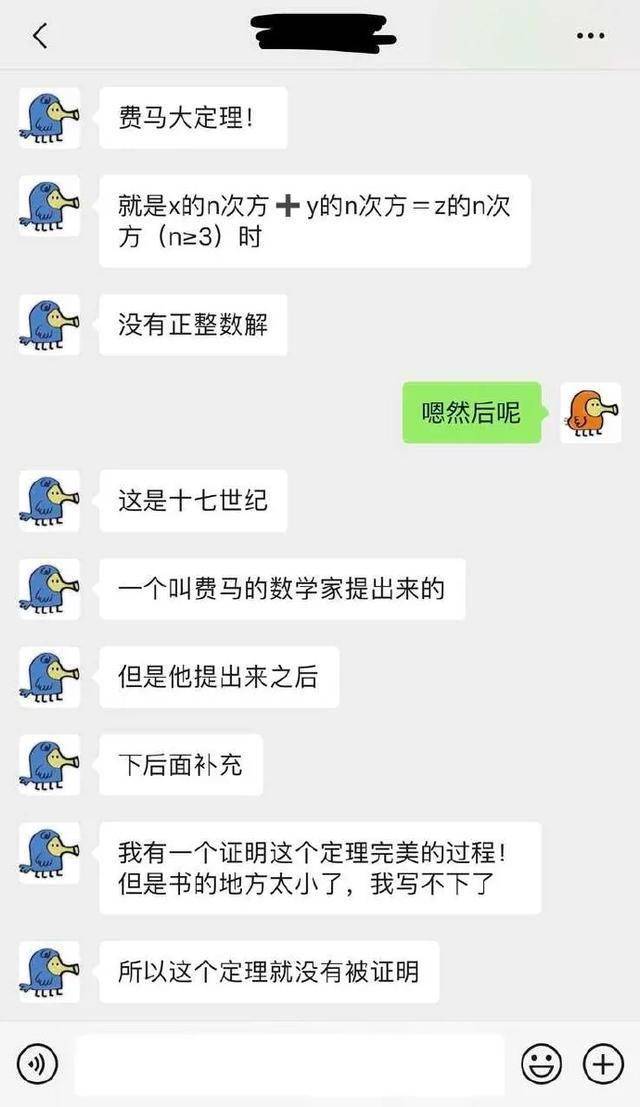This screenshot has height=1107, width=640.
Task: Go back to the chat list
Action: pos(40,37)
